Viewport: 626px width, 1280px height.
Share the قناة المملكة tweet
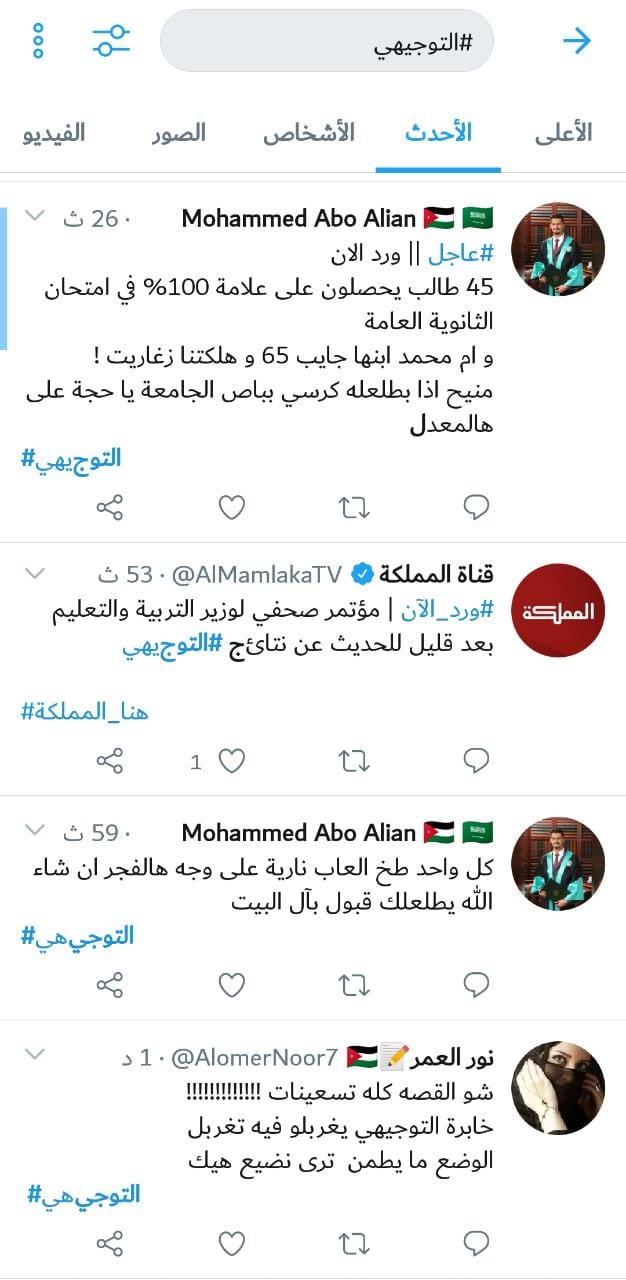pyautogui.click(x=110, y=762)
